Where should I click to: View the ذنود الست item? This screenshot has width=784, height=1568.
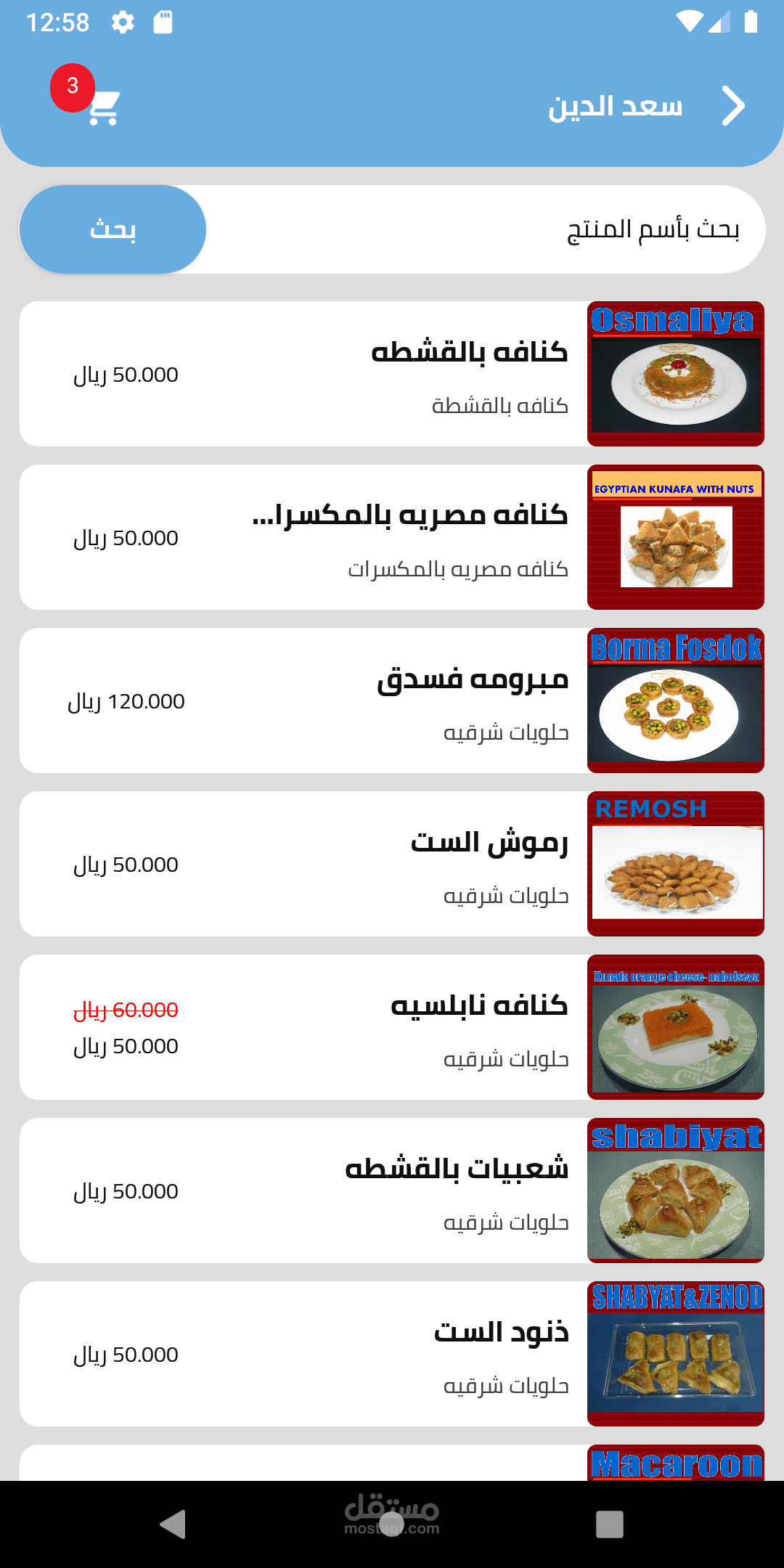[392, 1354]
